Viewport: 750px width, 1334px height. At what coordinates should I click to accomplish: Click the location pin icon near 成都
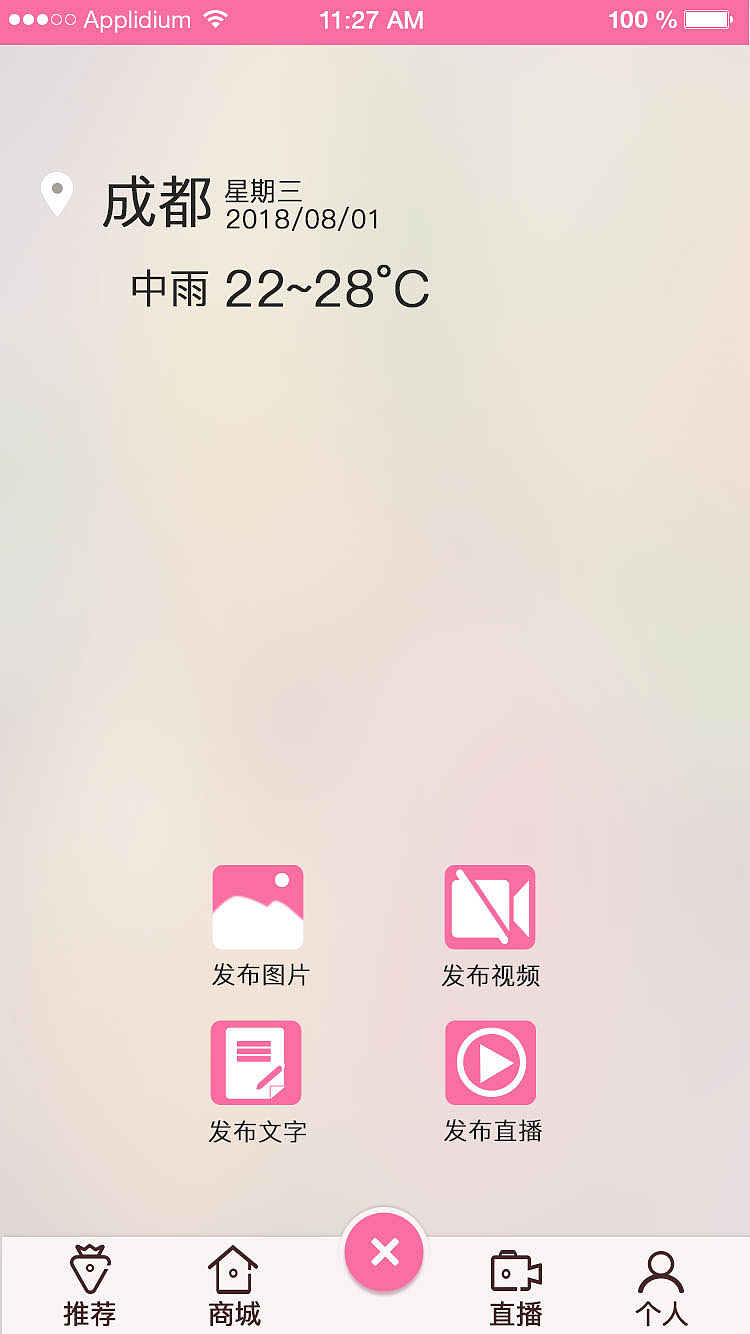[x=57, y=193]
